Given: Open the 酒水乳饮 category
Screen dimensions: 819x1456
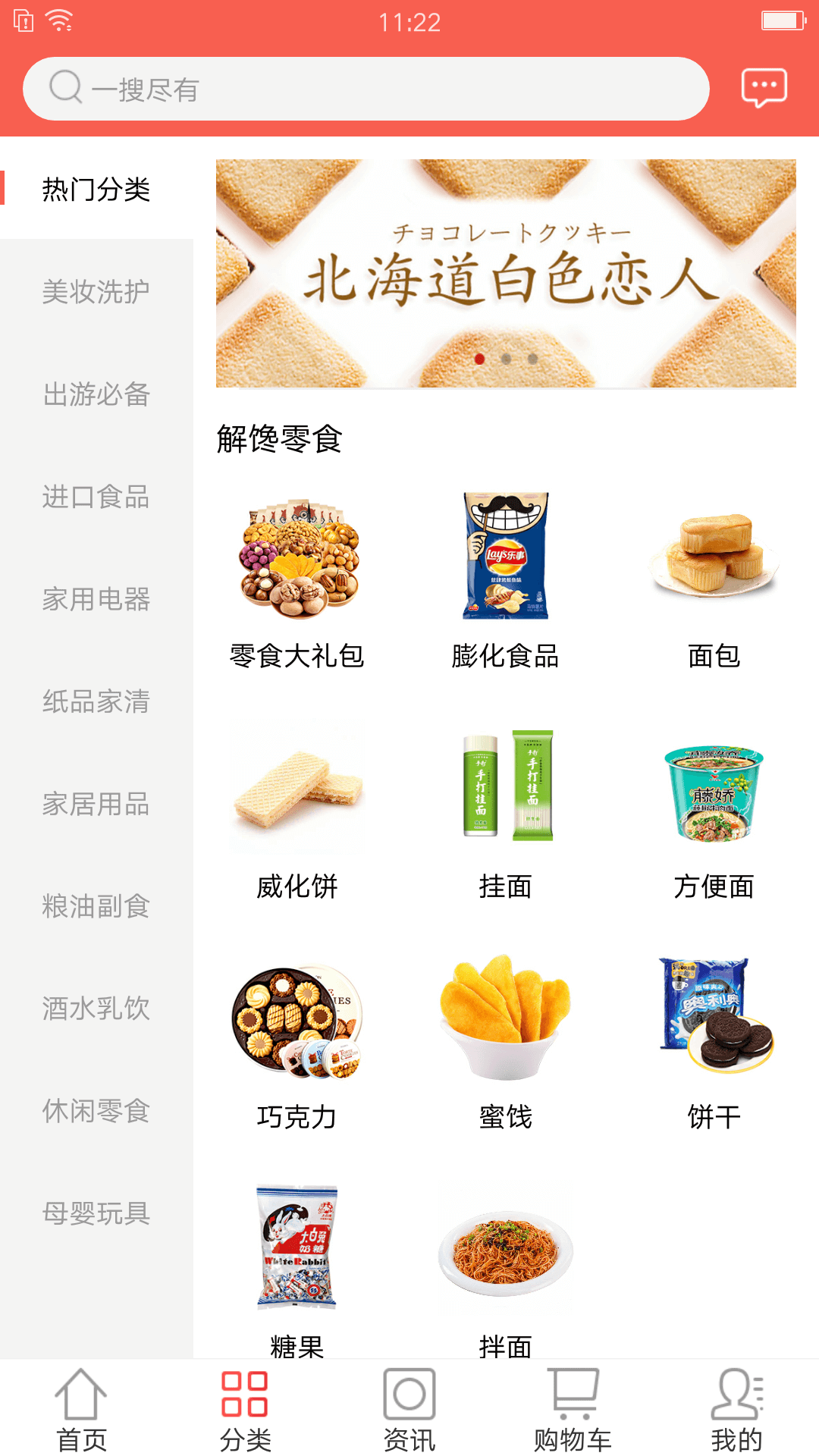Looking at the screenshot, I should [96, 1009].
